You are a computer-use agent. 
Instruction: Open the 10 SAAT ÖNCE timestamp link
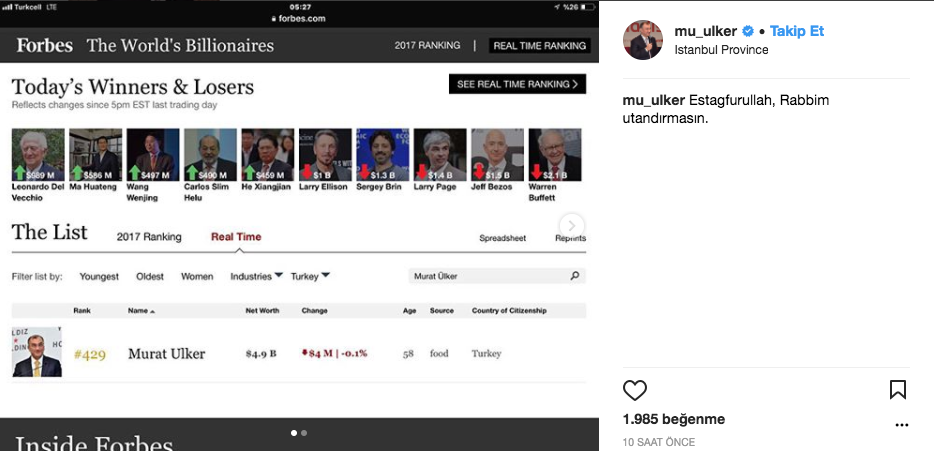coord(658,442)
